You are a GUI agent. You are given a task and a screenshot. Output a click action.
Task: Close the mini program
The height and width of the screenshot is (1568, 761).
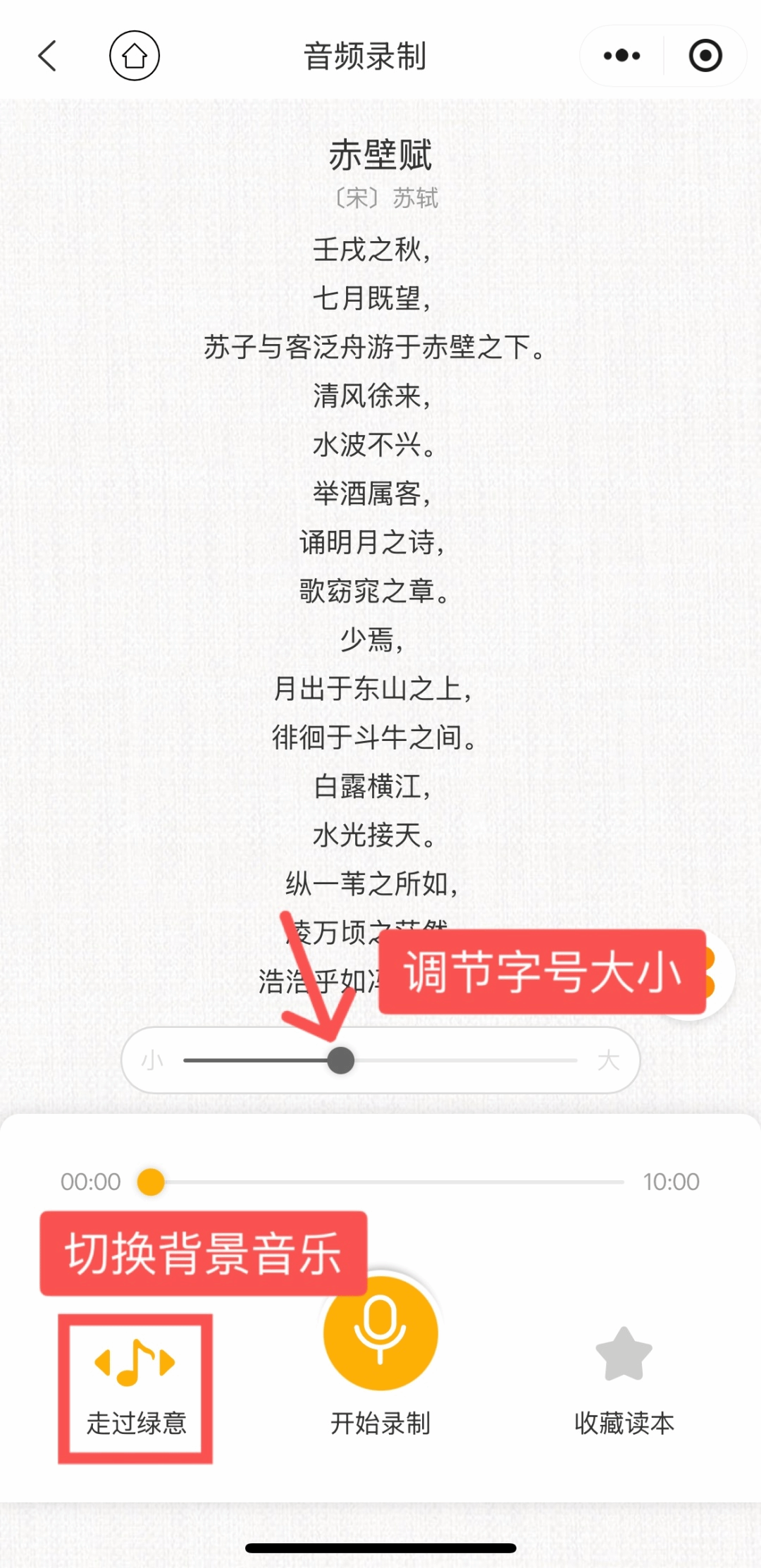click(705, 56)
